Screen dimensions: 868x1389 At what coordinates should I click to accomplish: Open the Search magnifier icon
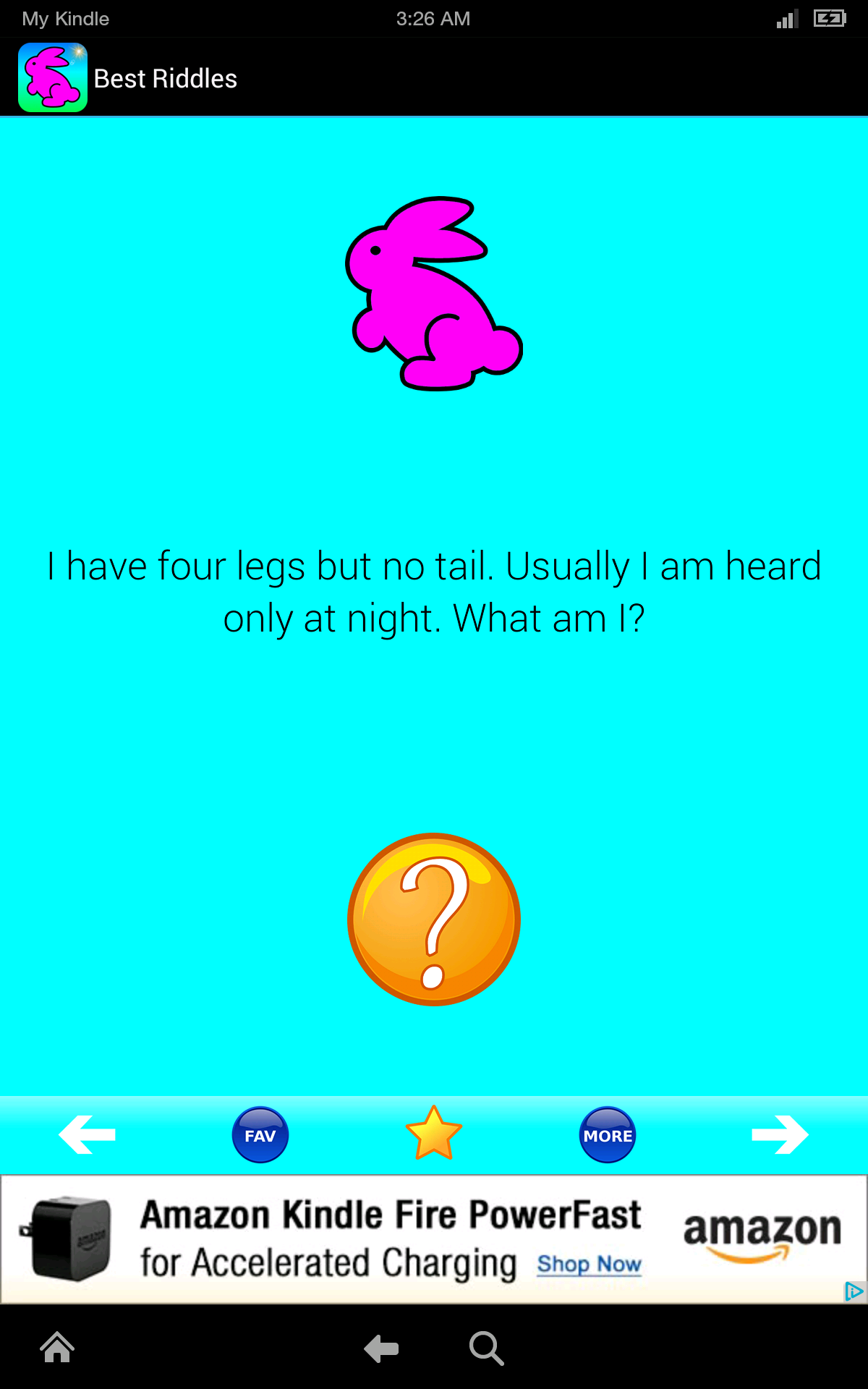pyautogui.click(x=486, y=1348)
